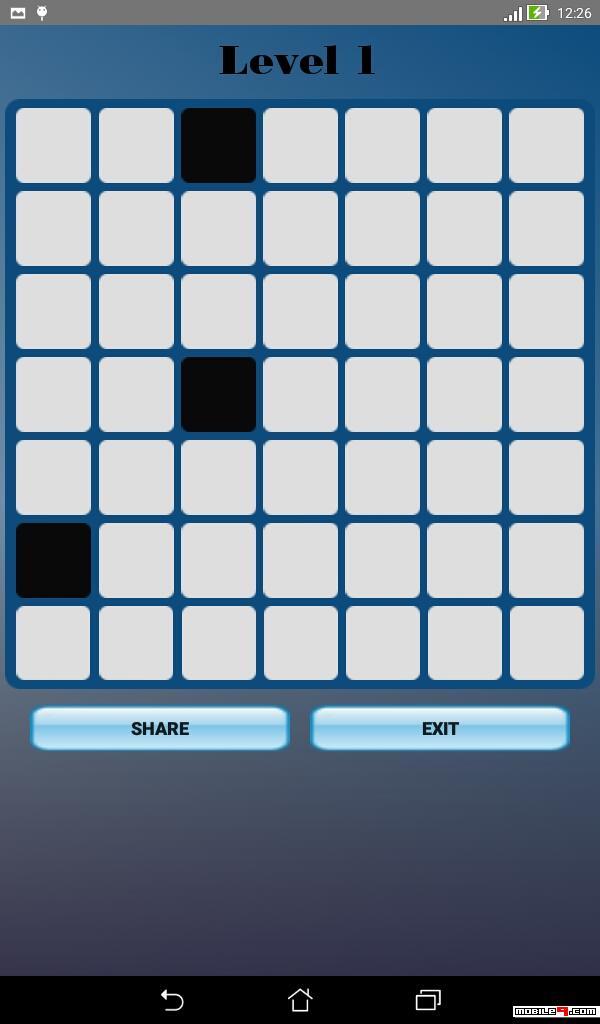
Task: Go to the home screen
Action: [x=300, y=1000]
